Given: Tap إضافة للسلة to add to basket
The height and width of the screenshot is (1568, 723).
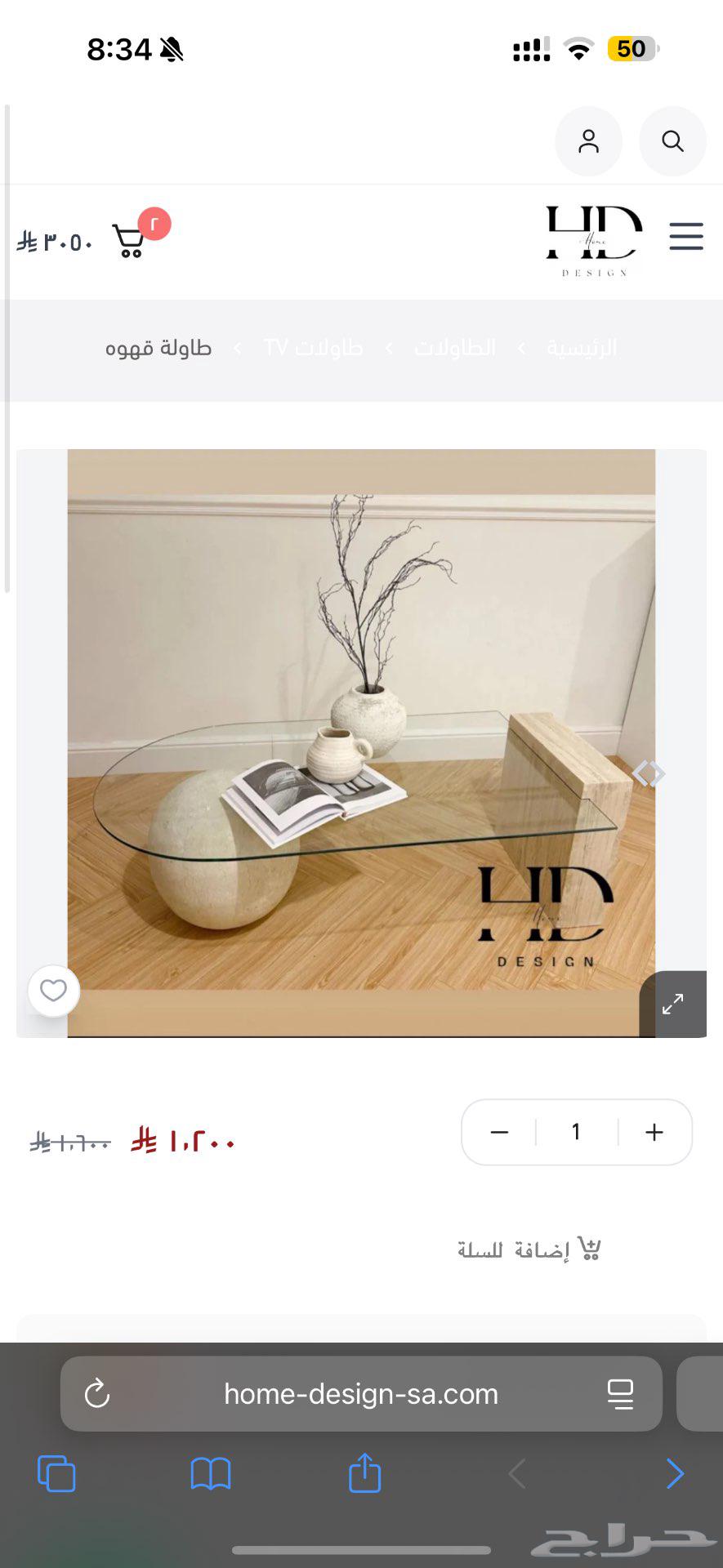Looking at the screenshot, I should tap(531, 1249).
